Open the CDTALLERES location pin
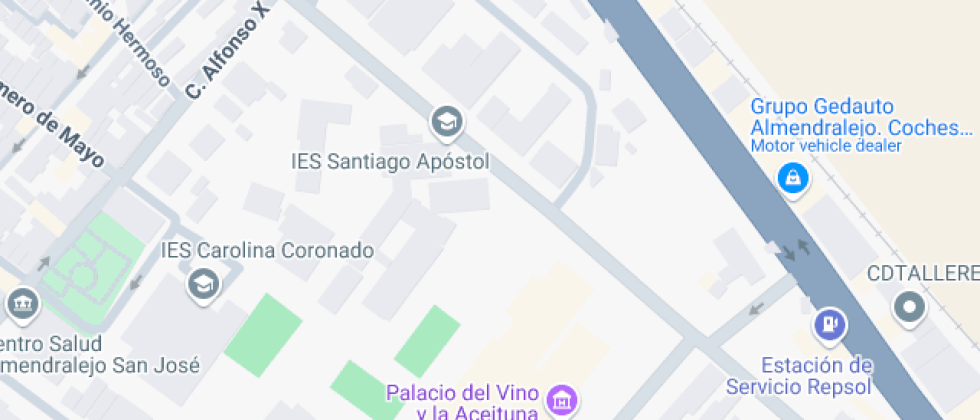 [x=909, y=307]
